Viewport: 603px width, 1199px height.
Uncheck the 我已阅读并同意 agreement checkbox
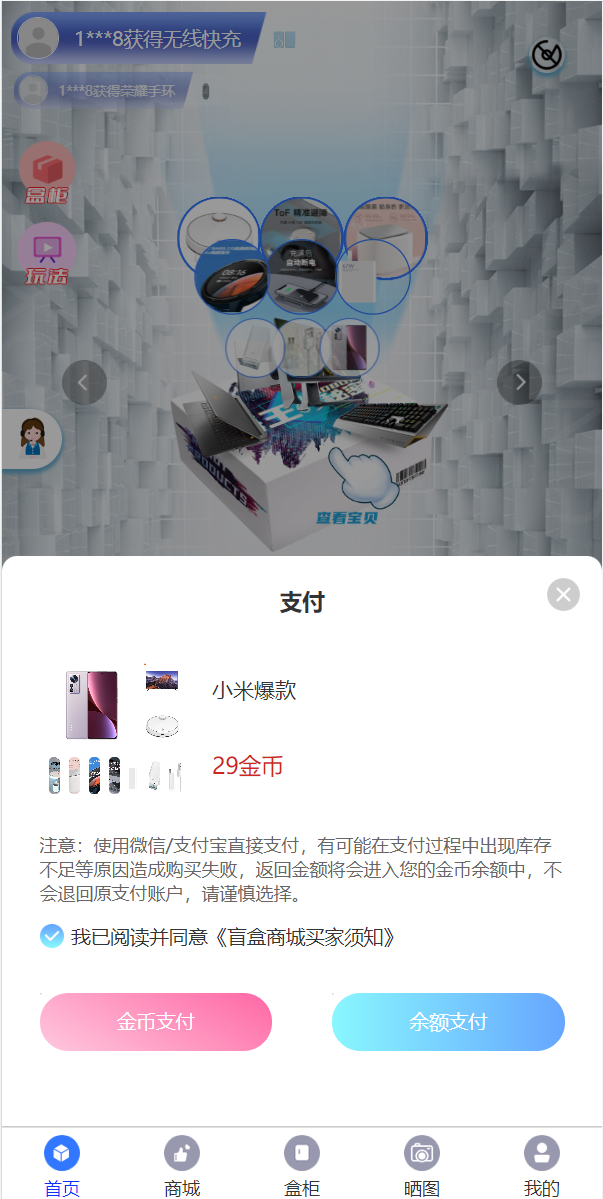[52, 936]
